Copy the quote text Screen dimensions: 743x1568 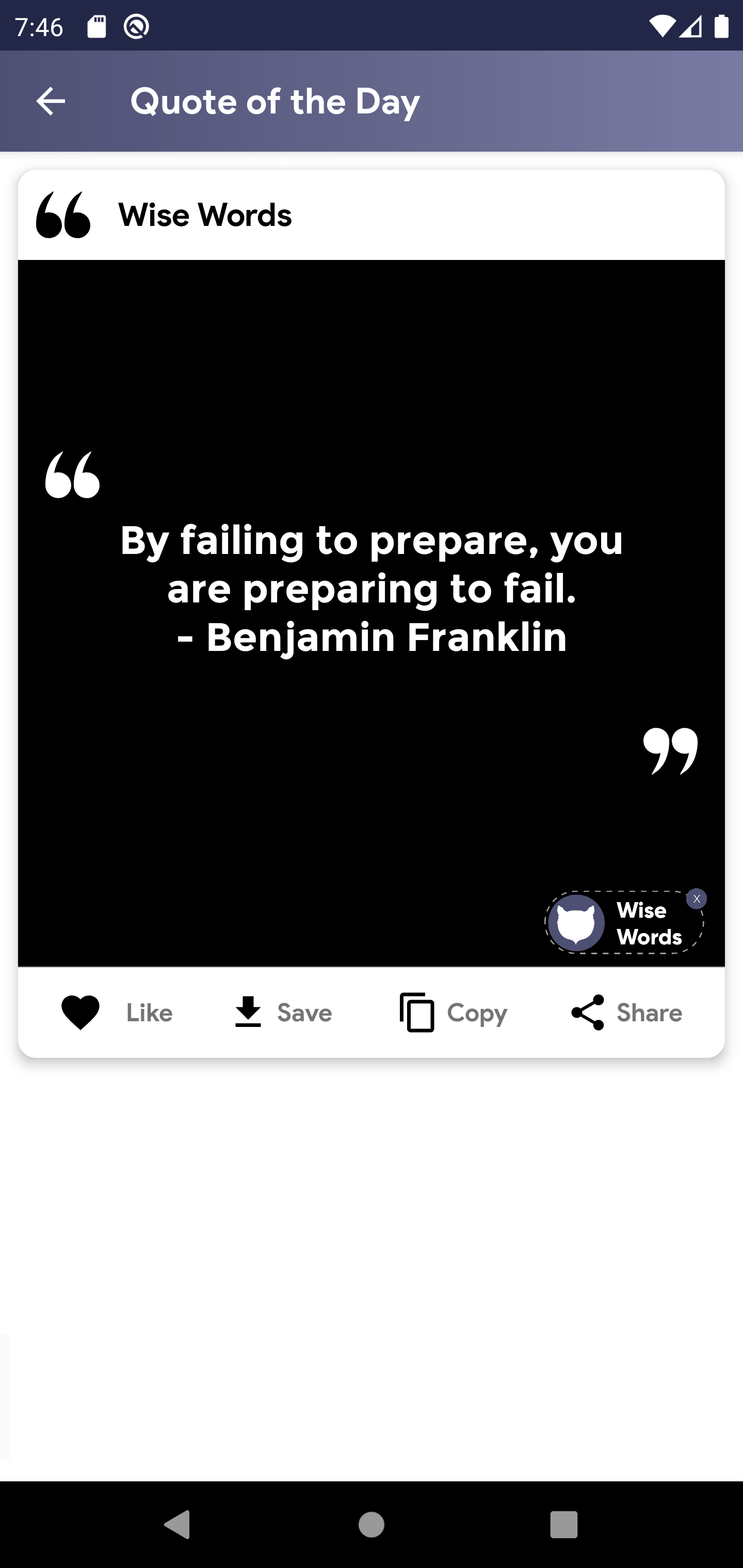click(x=453, y=1013)
